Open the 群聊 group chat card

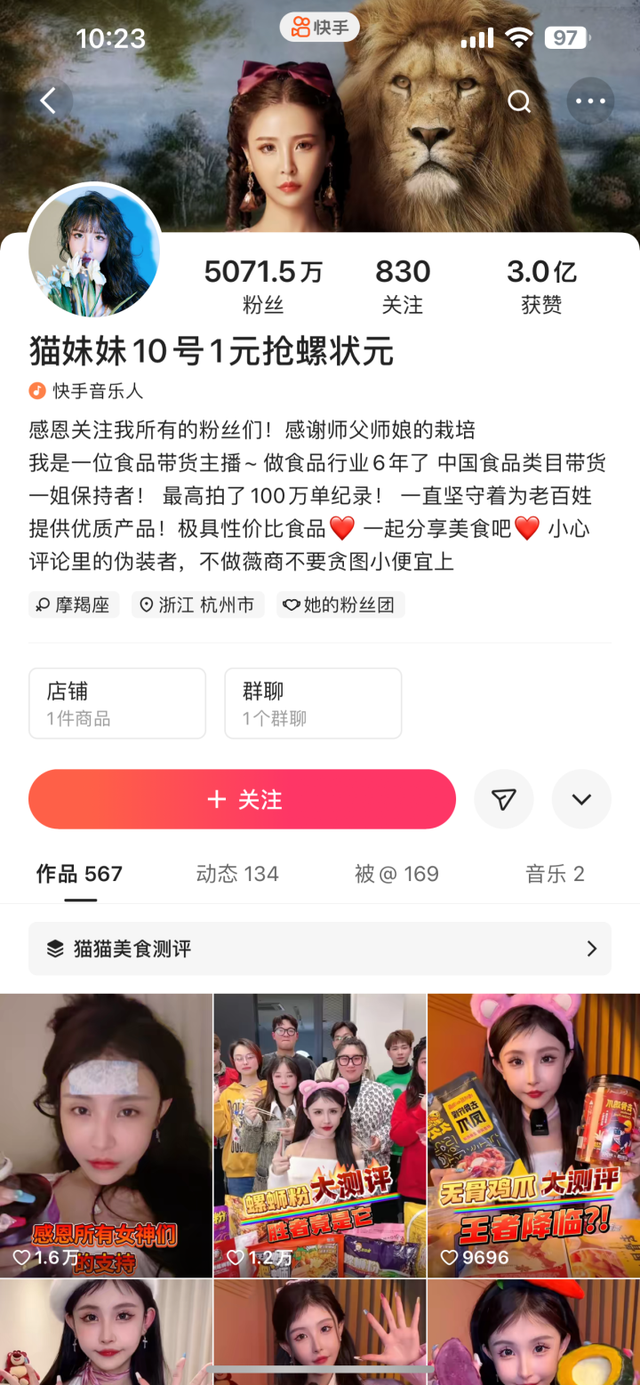coord(313,703)
